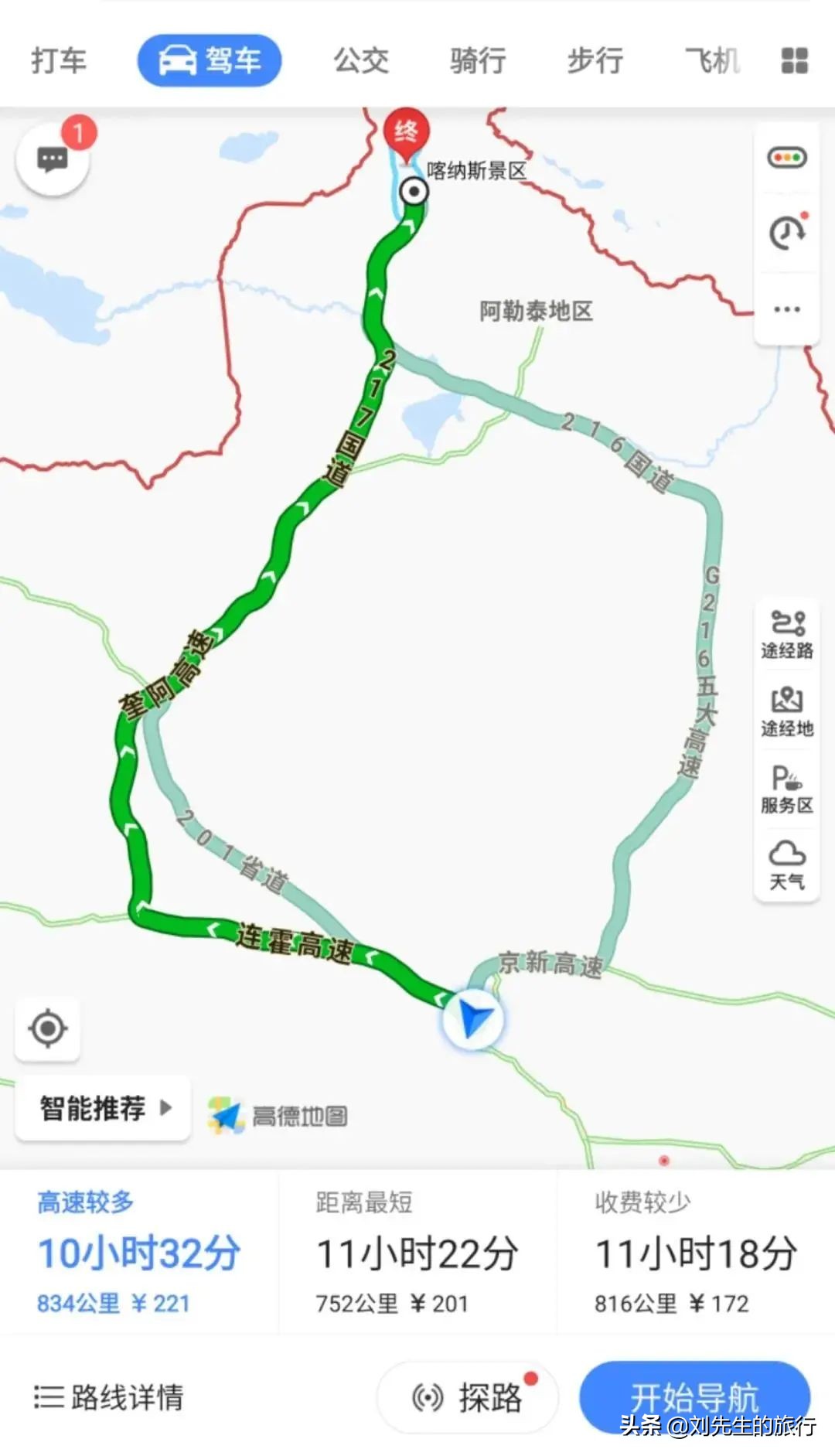Open the 飞机 flight tab

click(x=712, y=60)
